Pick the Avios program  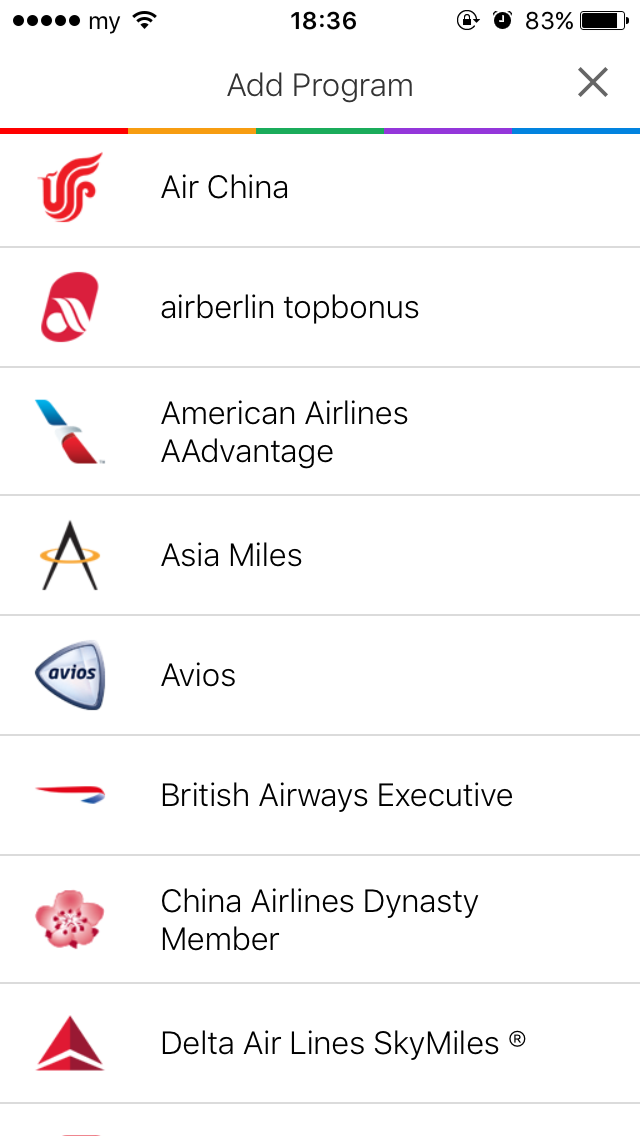point(320,675)
